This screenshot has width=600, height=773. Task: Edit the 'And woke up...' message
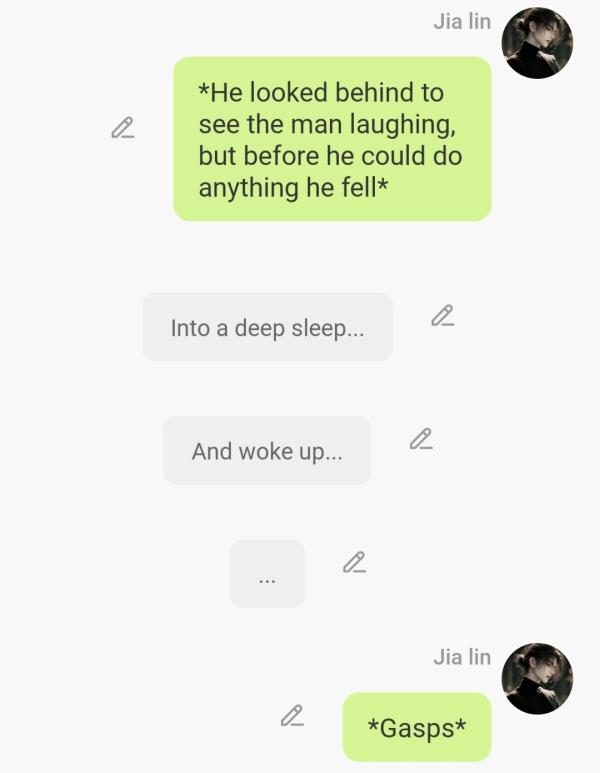coord(421,439)
